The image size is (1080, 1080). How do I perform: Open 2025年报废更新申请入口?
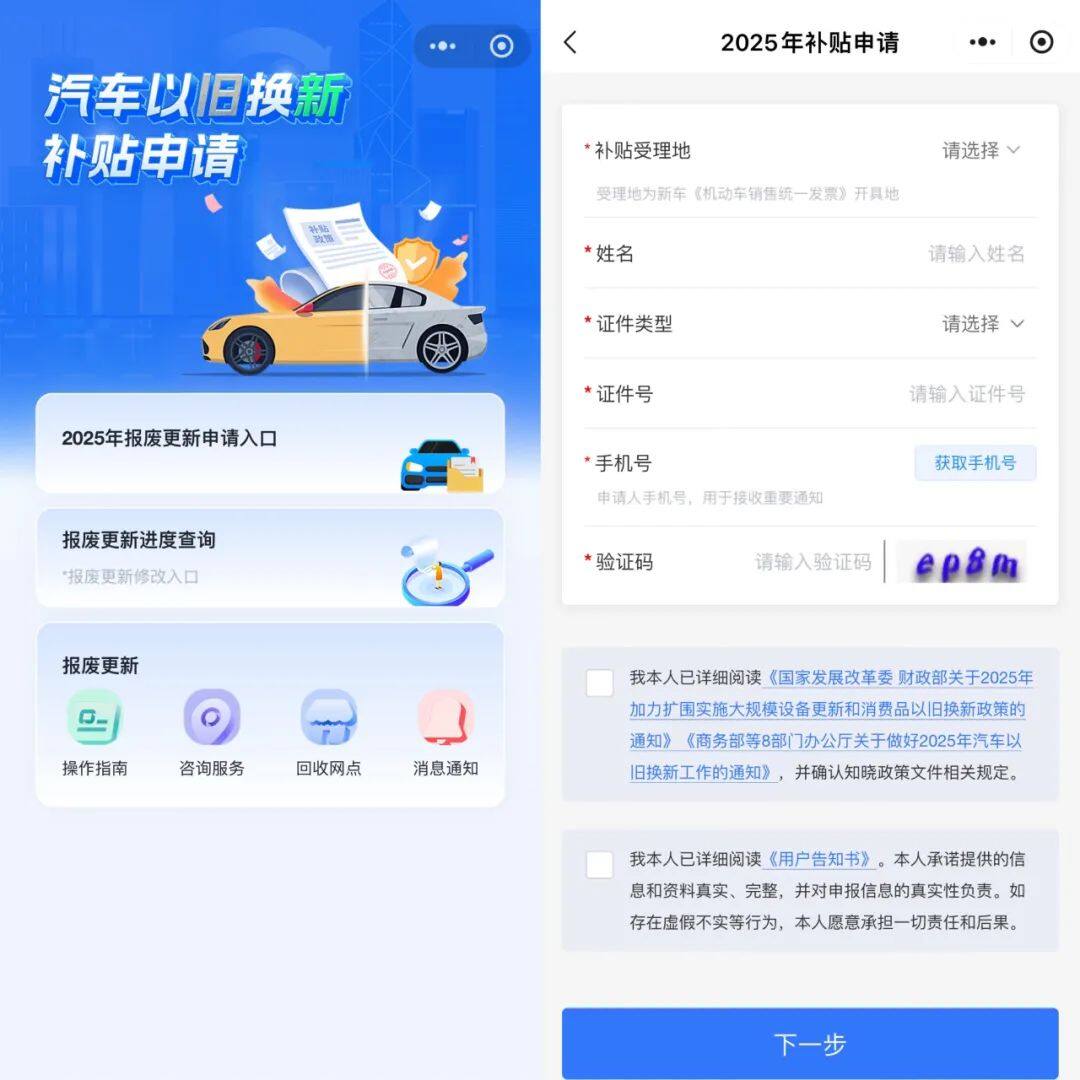pyautogui.click(x=270, y=442)
